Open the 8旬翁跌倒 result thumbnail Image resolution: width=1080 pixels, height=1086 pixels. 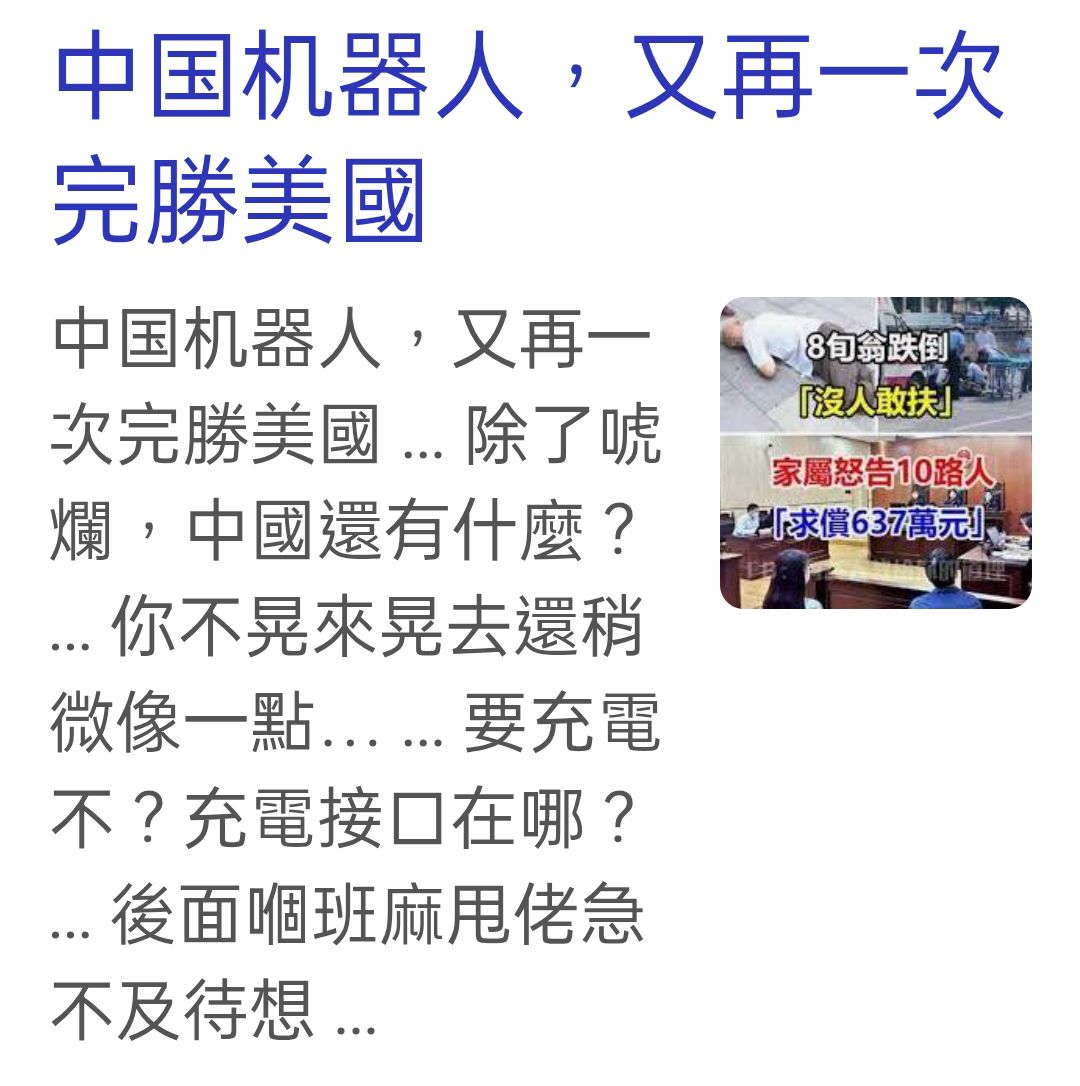click(875, 453)
